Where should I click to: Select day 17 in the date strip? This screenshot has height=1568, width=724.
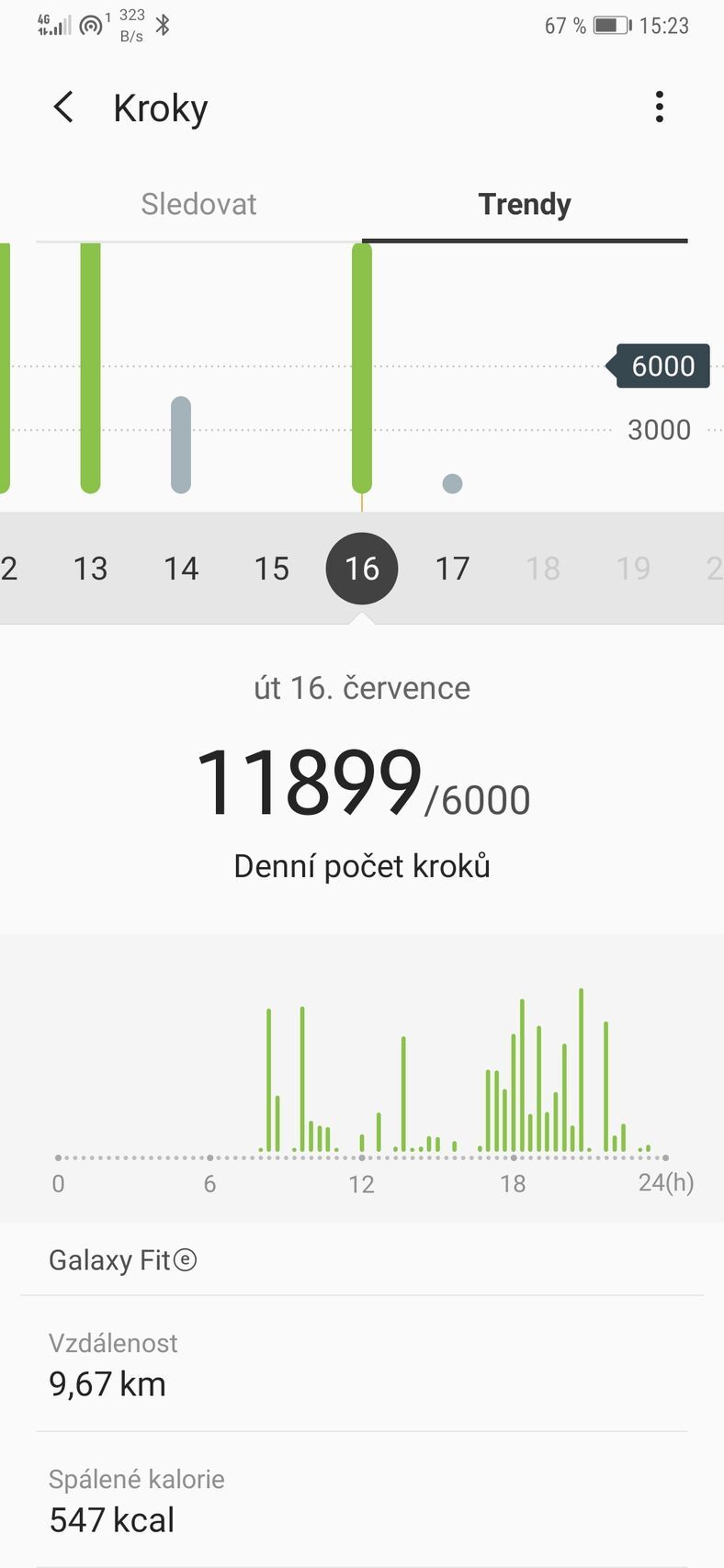pyautogui.click(x=452, y=568)
